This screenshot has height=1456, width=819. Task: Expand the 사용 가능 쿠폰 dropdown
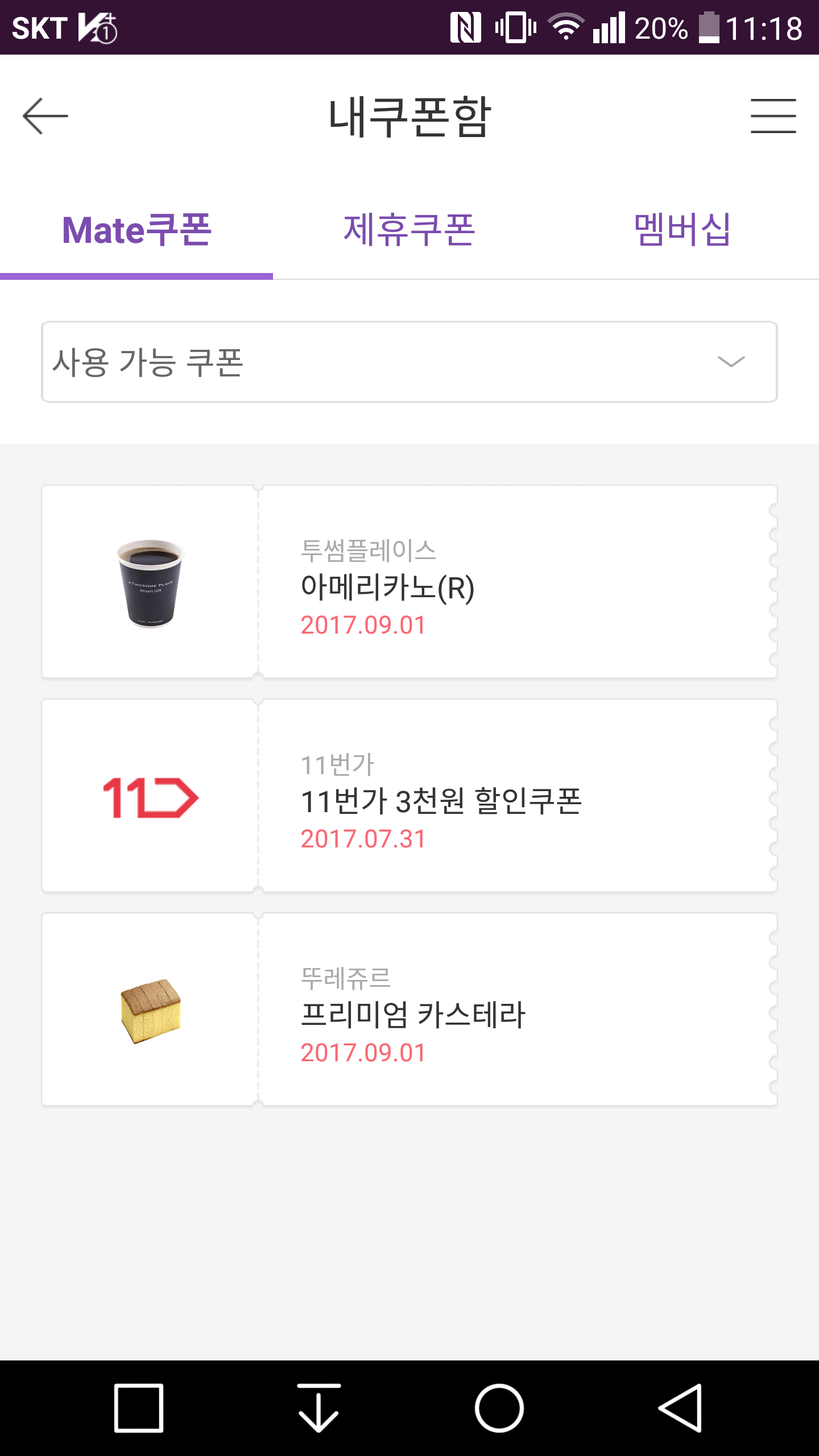pyautogui.click(x=409, y=362)
